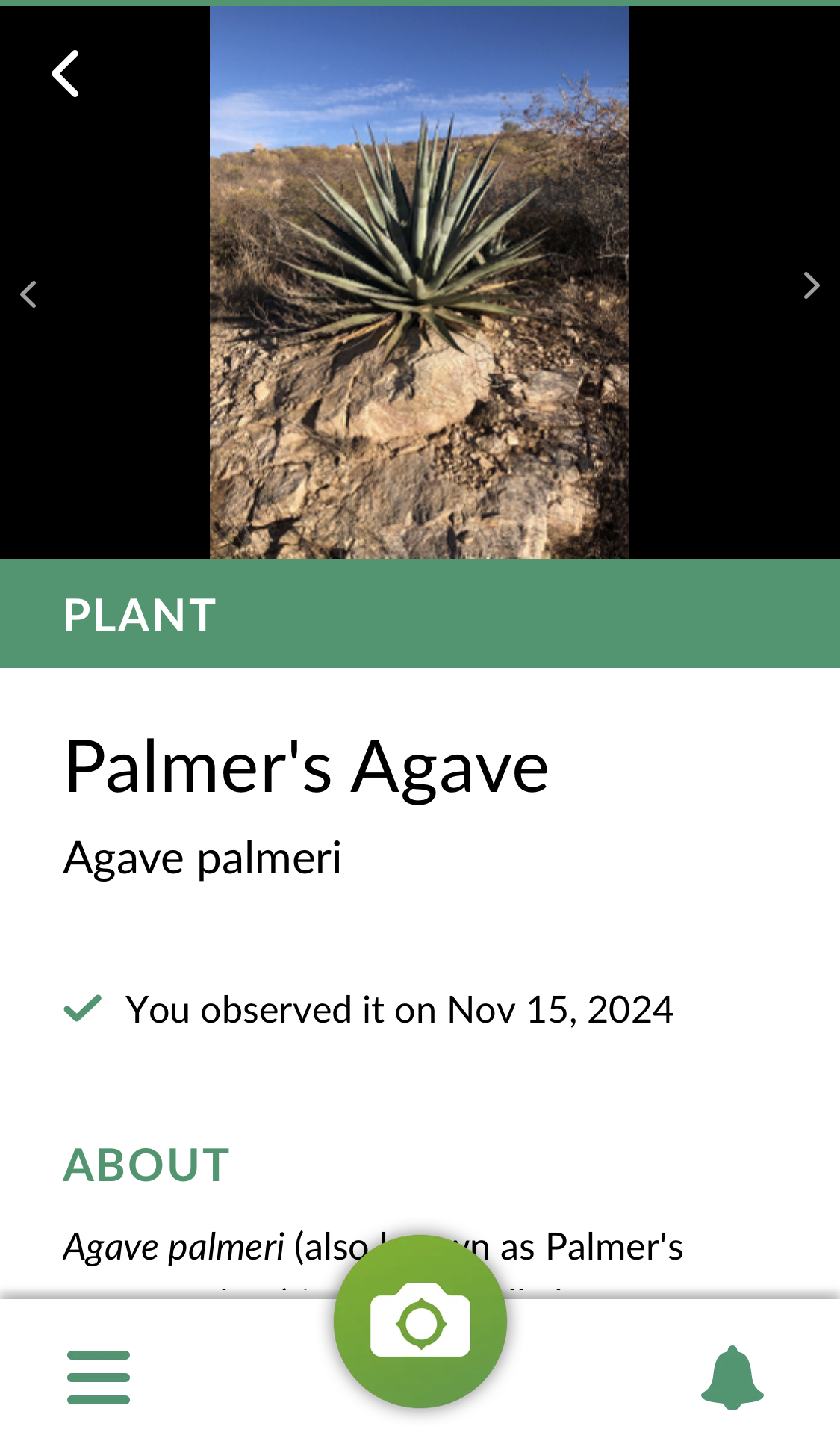Open the camera to identify species
The height and width of the screenshot is (1456, 840).
click(420, 1321)
